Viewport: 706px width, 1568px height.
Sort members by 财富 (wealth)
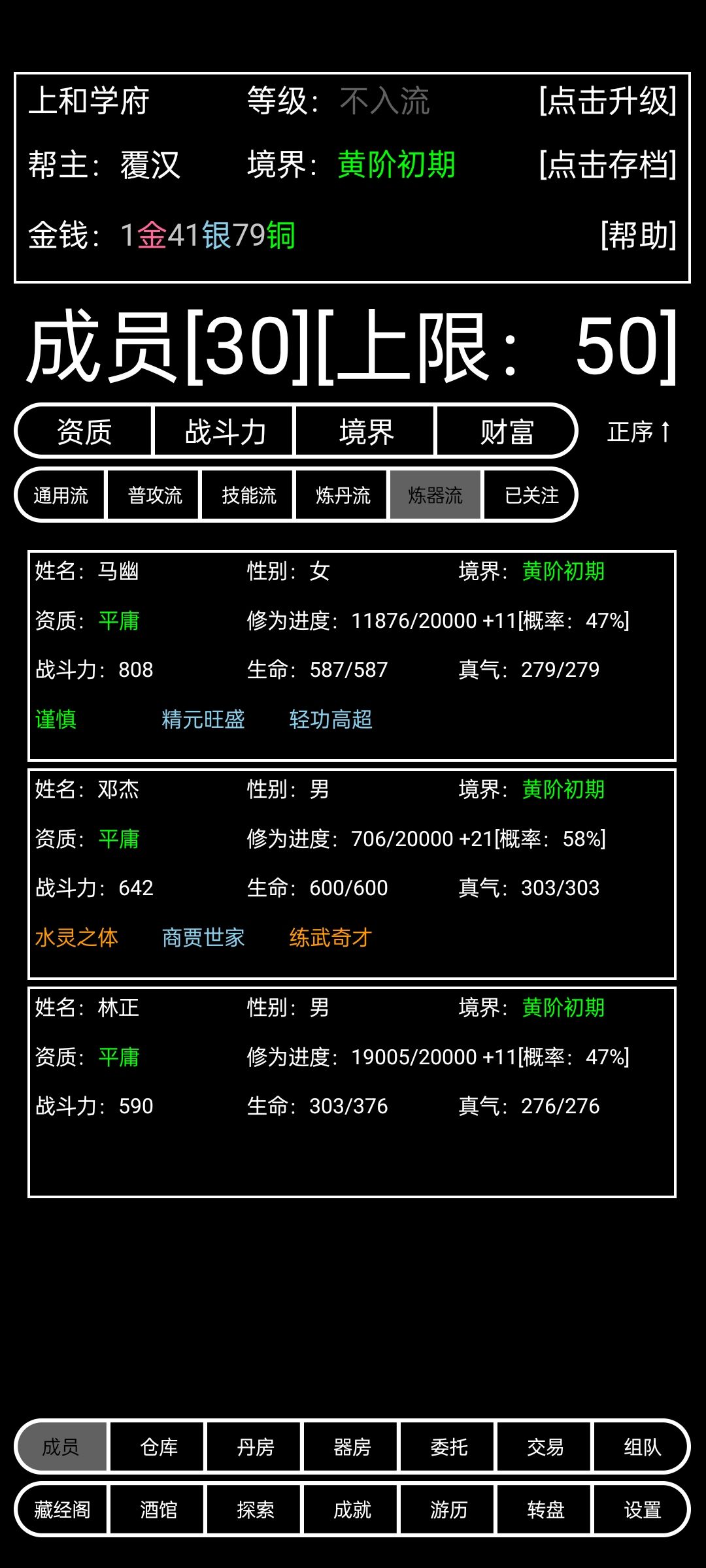507,431
